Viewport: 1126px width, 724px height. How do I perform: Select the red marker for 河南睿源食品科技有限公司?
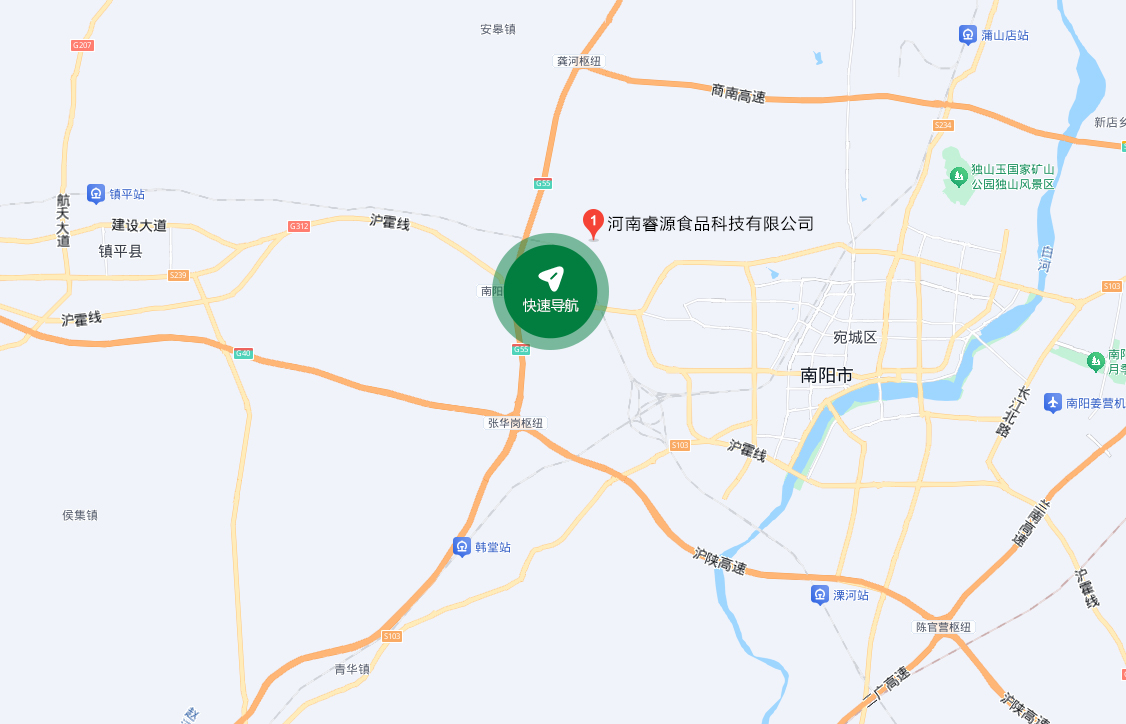tap(593, 222)
